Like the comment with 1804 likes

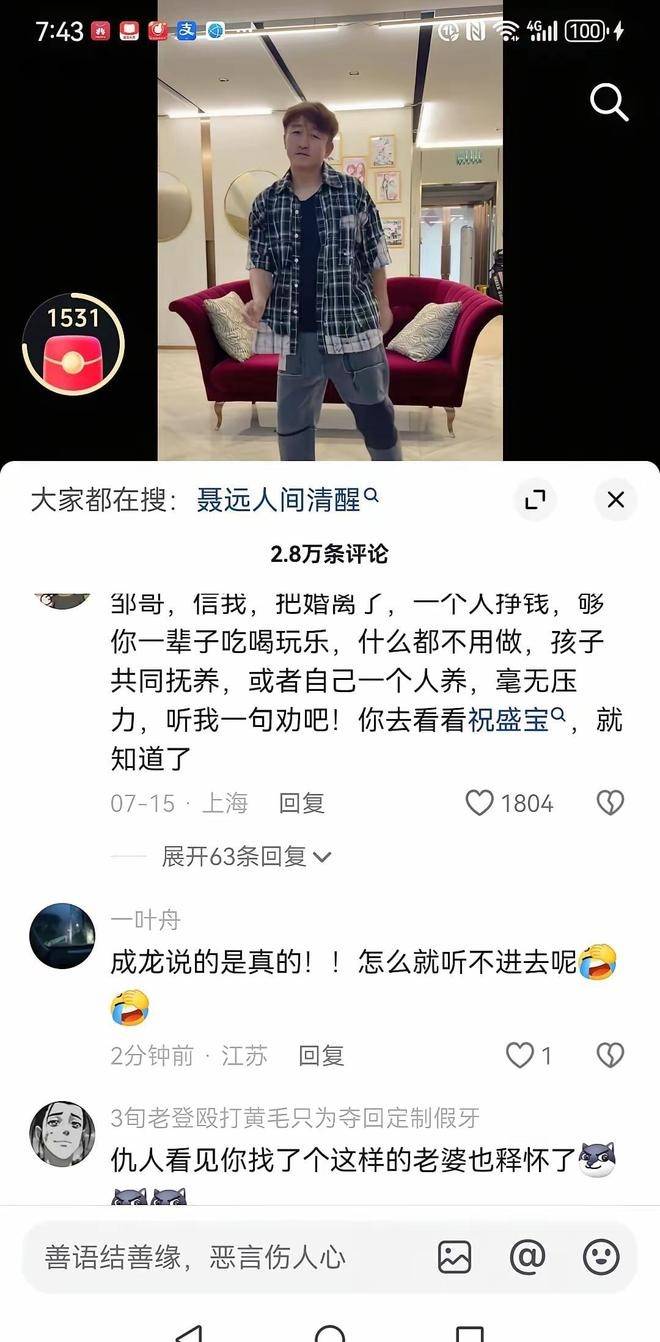tap(510, 802)
